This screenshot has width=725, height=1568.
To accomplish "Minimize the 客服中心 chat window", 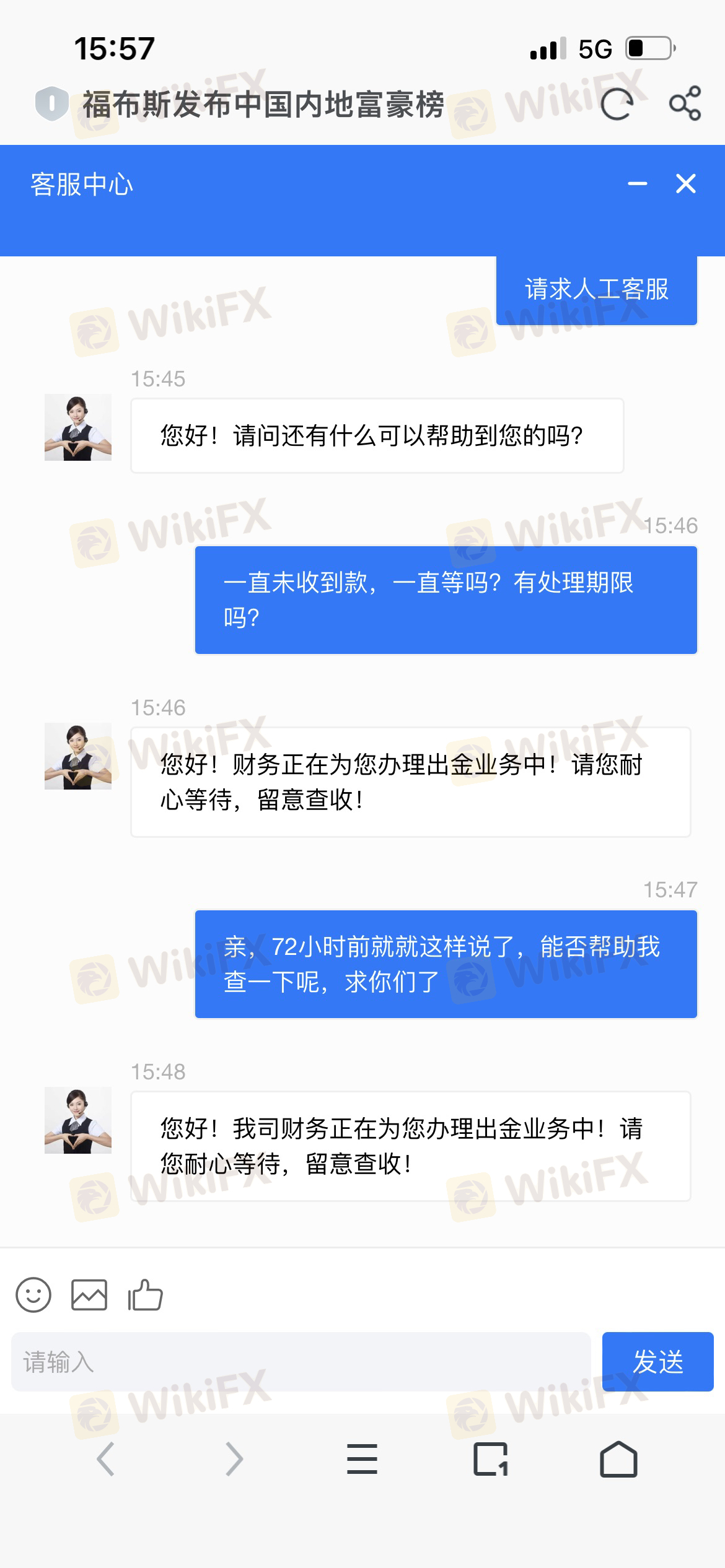I will (x=637, y=184).
